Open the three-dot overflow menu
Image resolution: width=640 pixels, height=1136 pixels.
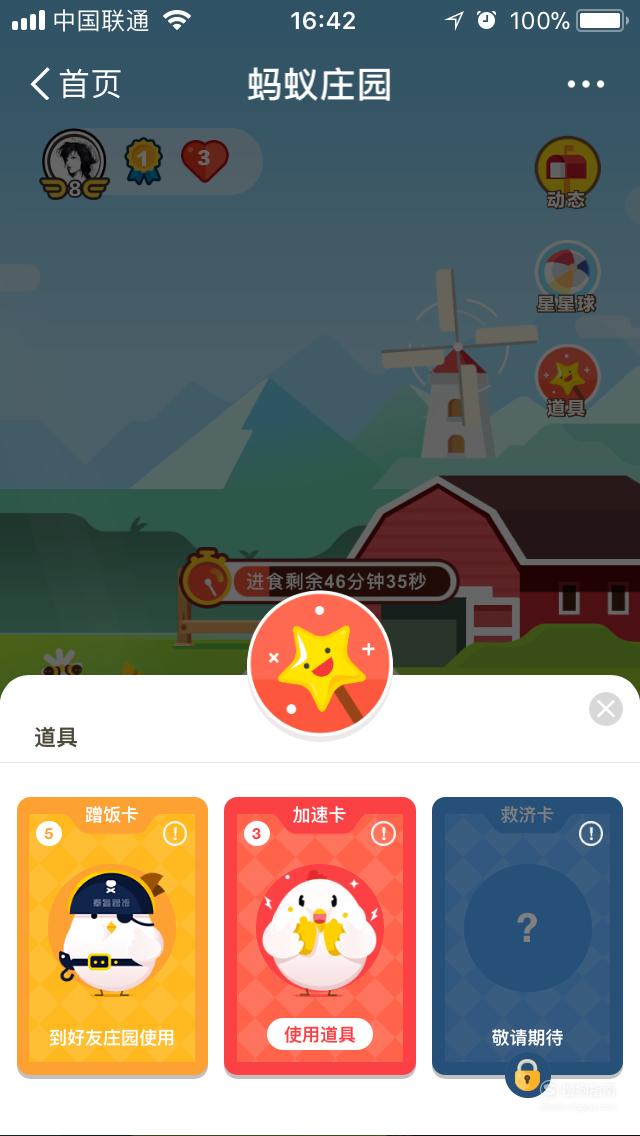[586, 84]
